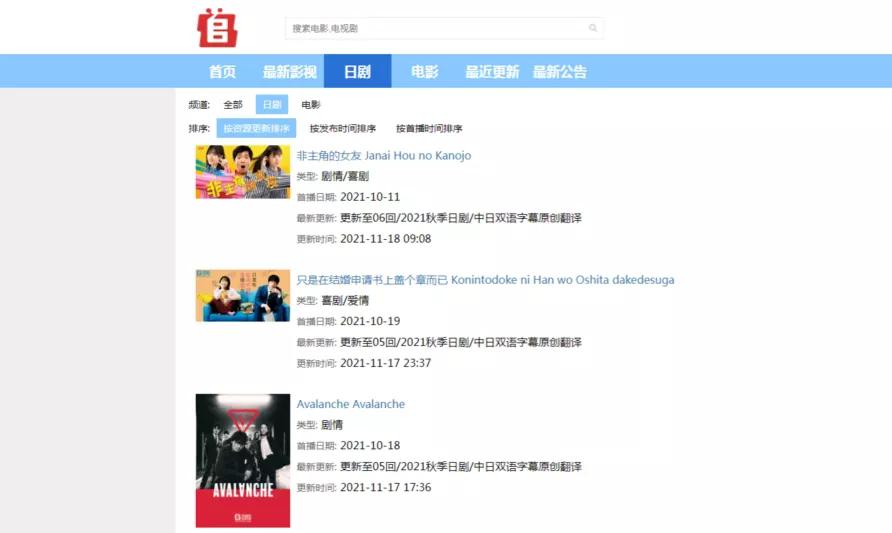Screen dimensions: 892x533
Task: Open the Avalanche title link
Action: pyautogui.click(x=350, y=404)
